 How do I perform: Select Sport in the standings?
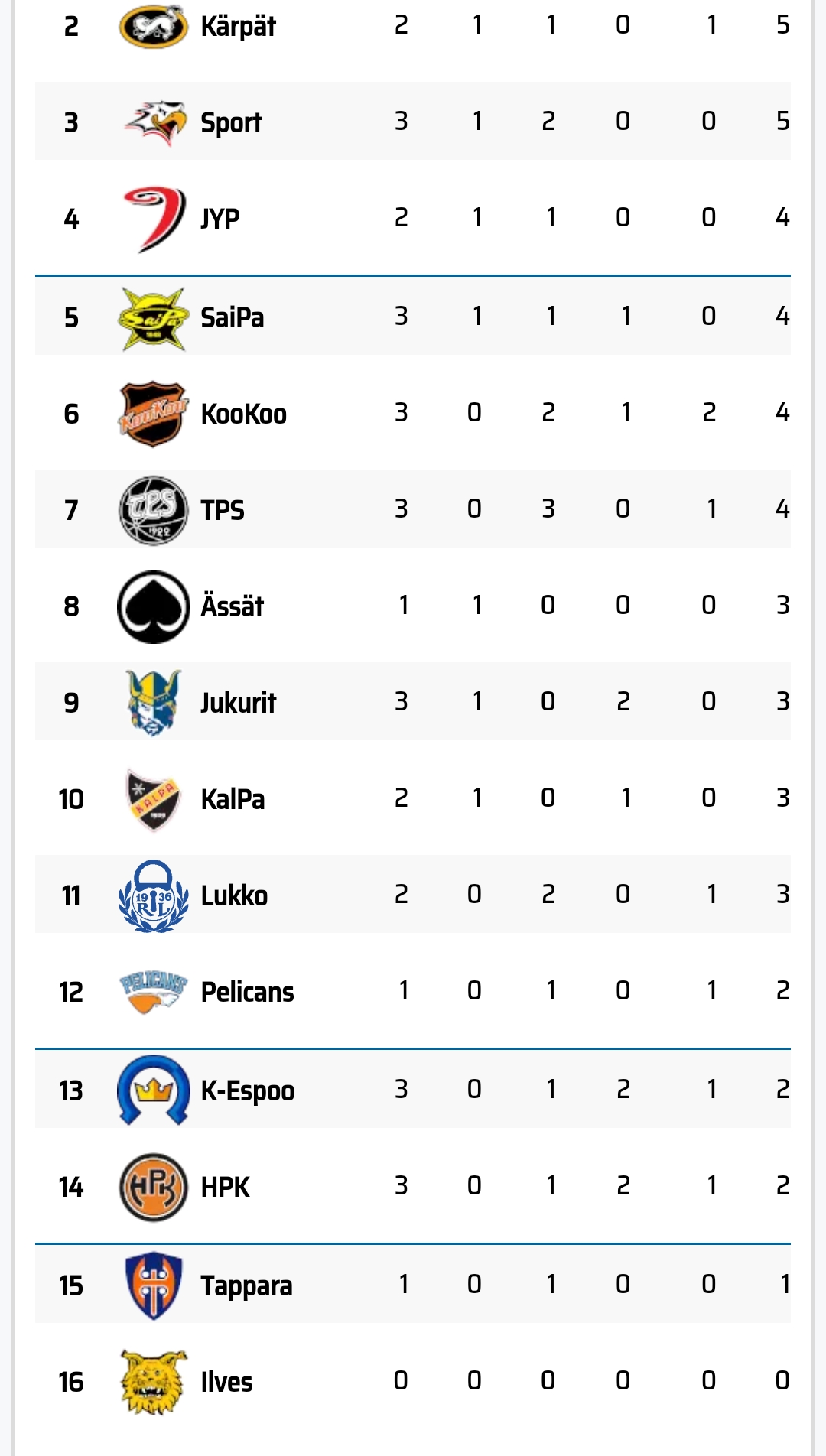(x=231, y=122)
